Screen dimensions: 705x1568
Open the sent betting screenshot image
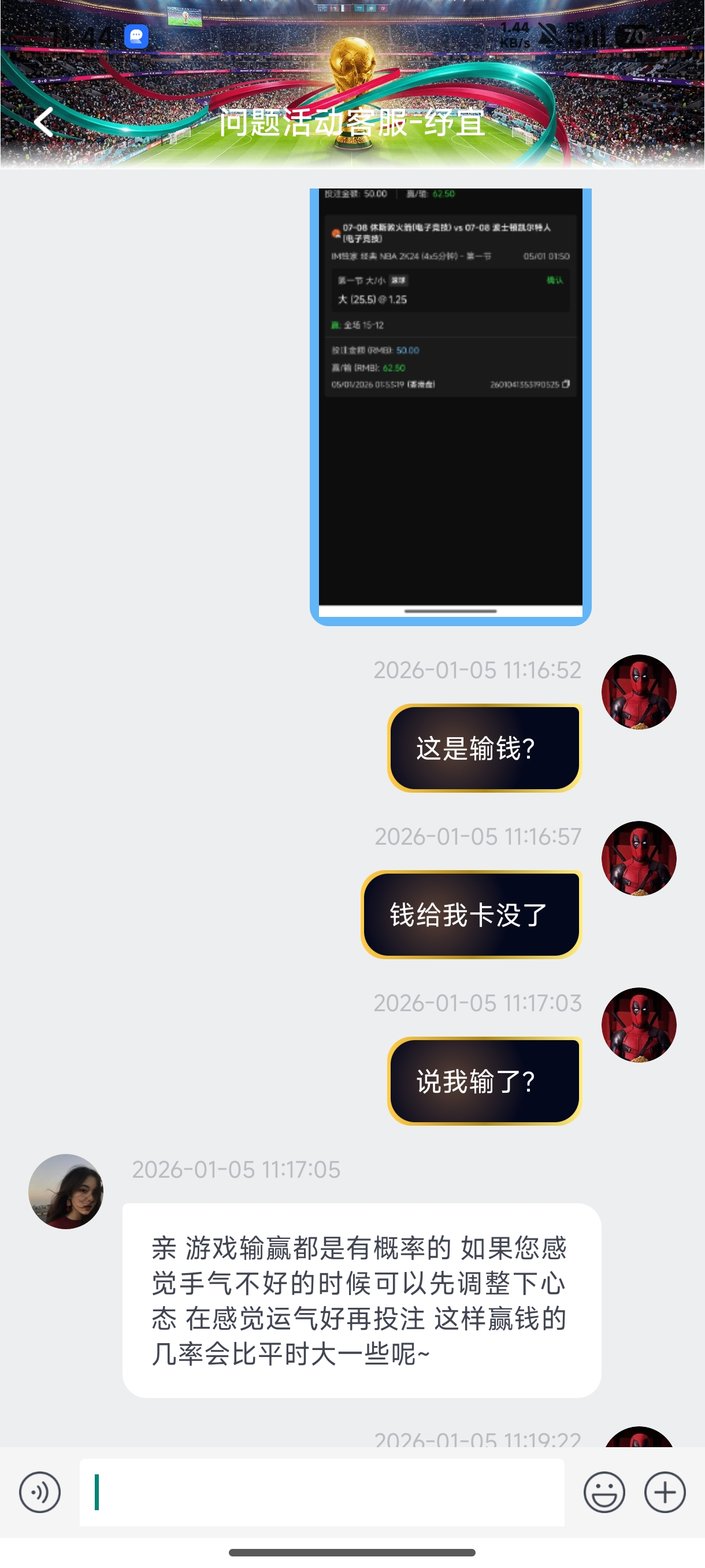pyautogui.click(x=450, y=406)
